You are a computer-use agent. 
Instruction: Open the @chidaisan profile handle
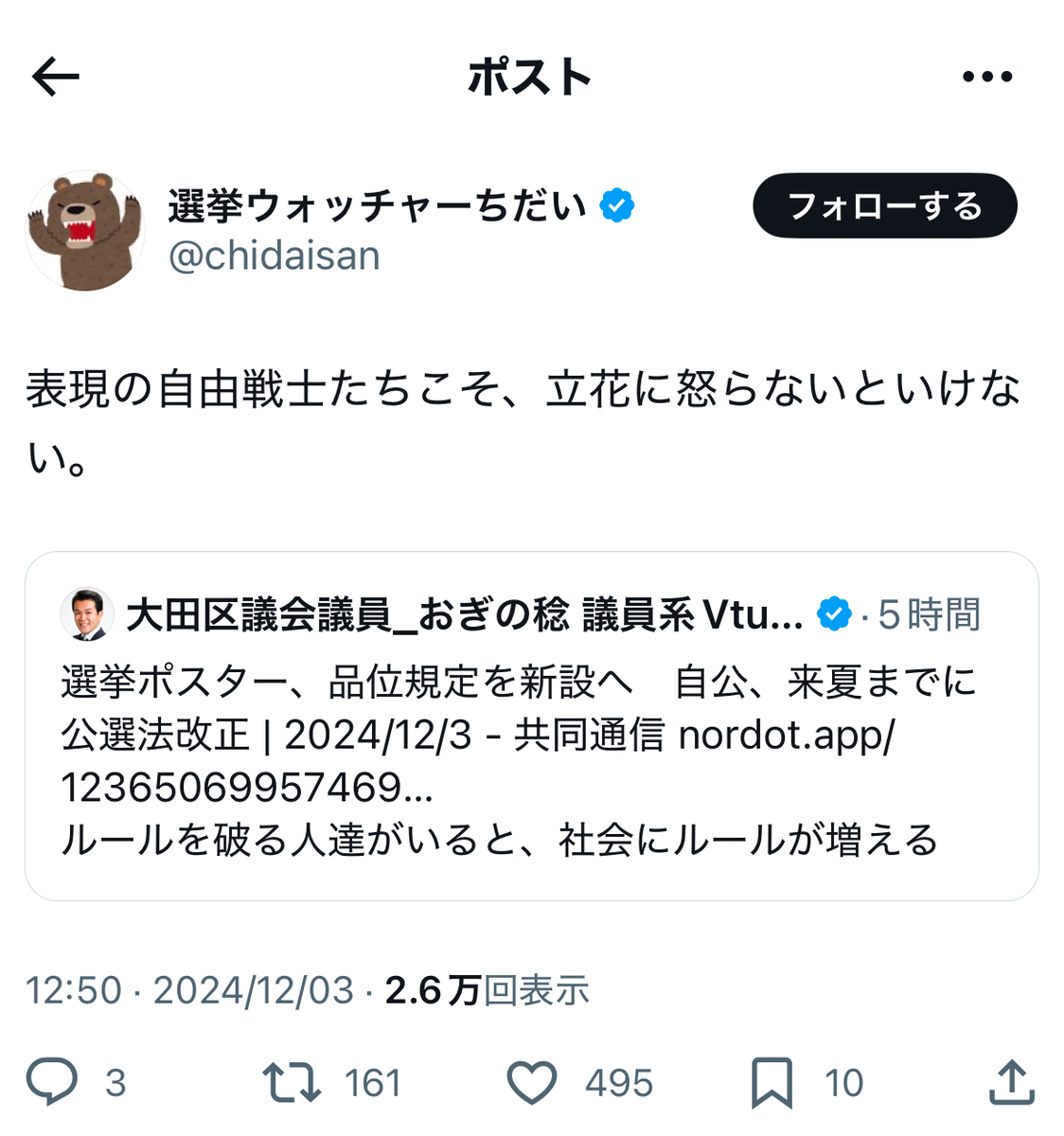(274, 256)
